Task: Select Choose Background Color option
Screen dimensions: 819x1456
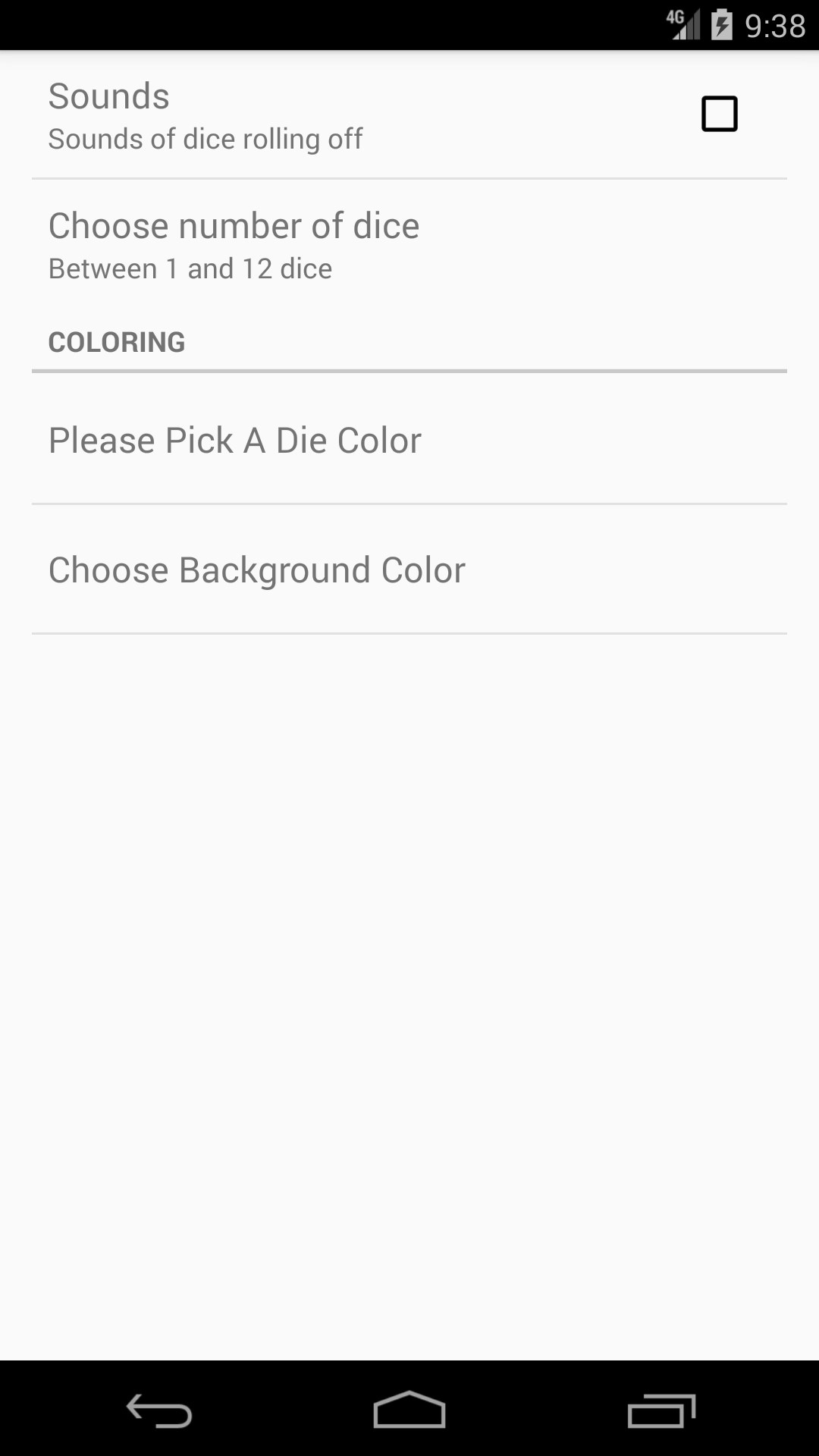Action: coord(409,570)
